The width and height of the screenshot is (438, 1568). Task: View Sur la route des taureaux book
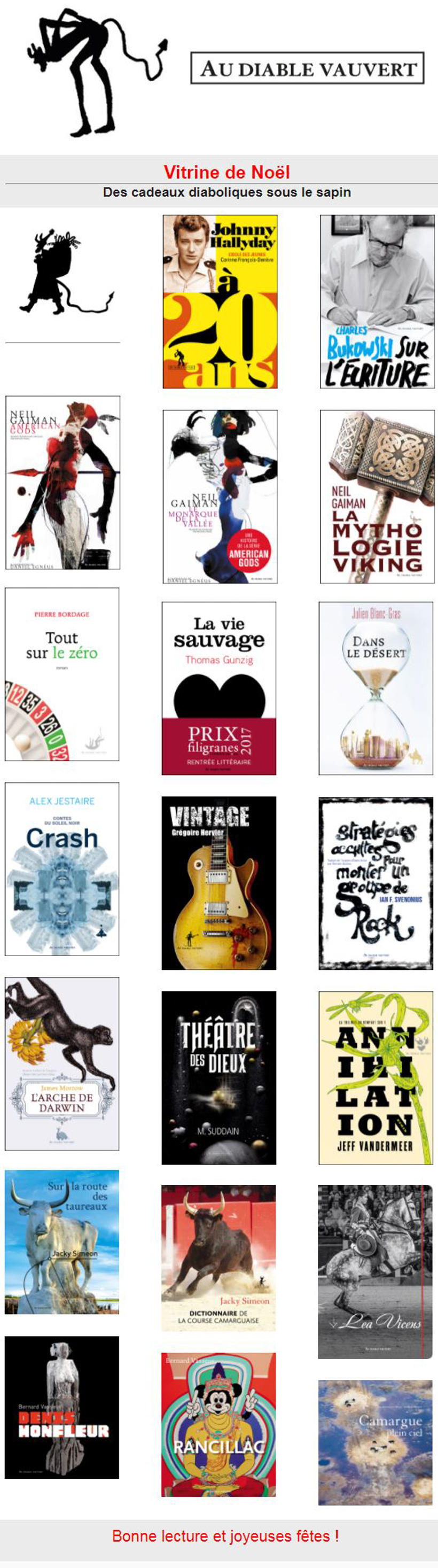pyautogui.click(x=62, y=1242)
